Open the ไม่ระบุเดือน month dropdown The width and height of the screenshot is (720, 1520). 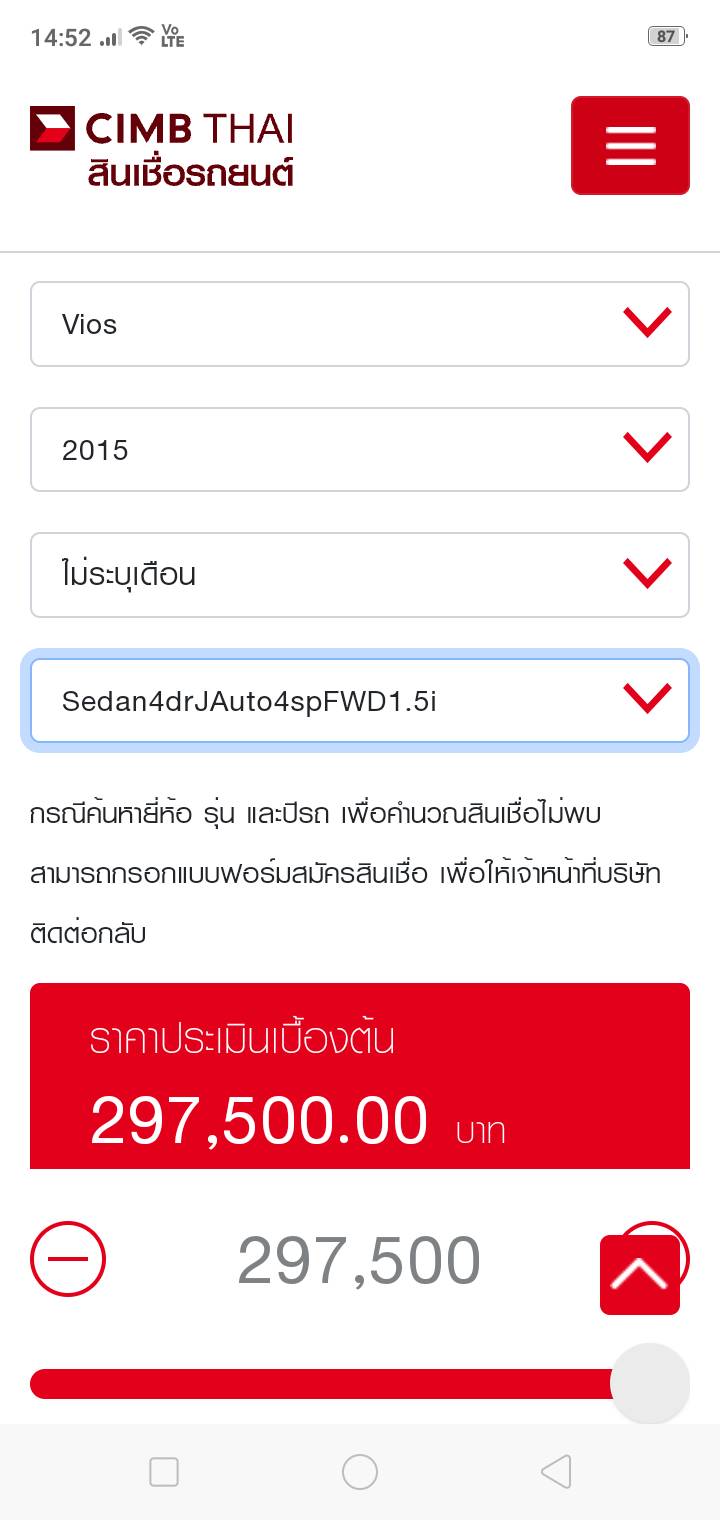[x=360, y=575]
